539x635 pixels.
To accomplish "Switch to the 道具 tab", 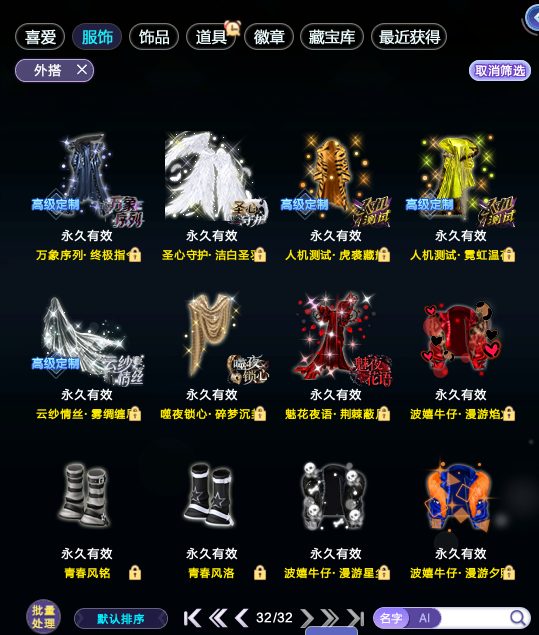I will (211, 37).
